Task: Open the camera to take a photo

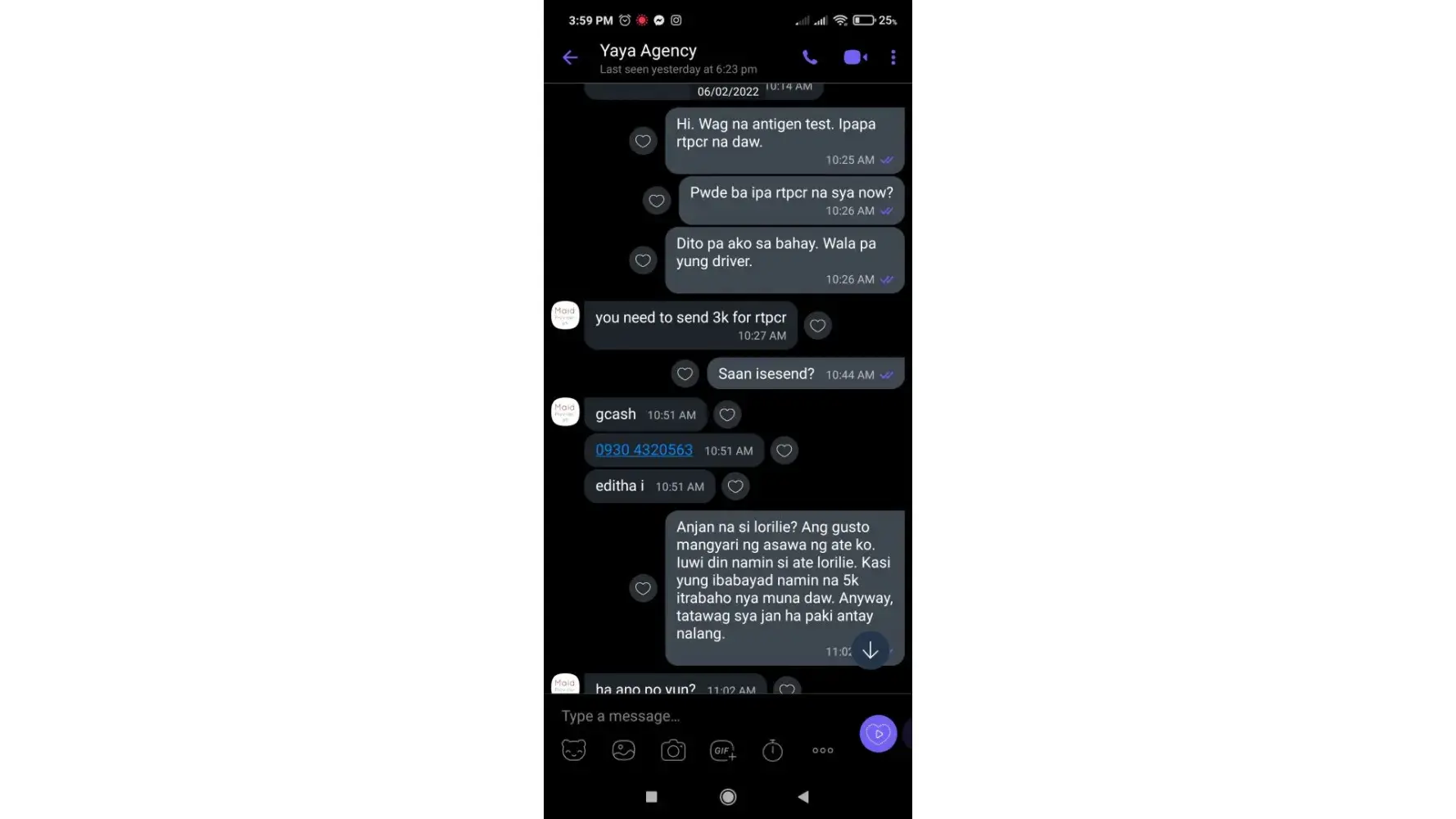Action: pyautogui.click(x=673, y=750)
